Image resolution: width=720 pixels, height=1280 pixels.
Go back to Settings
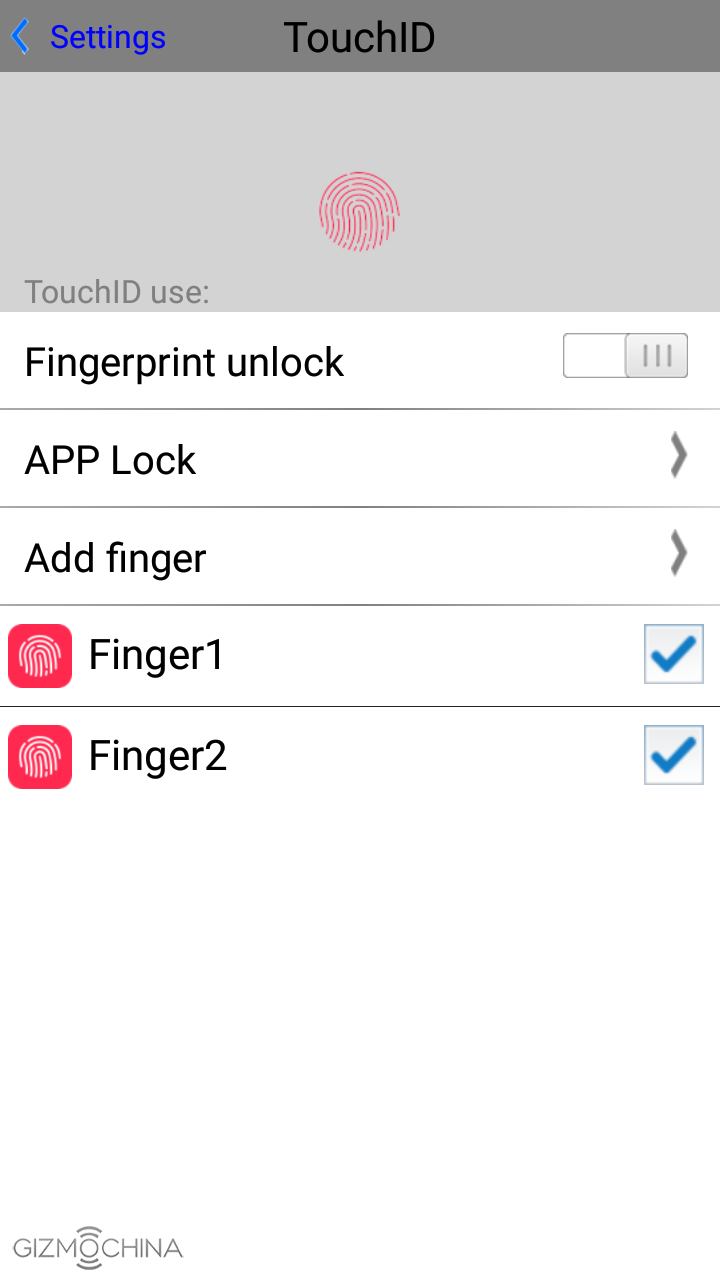[x=88, y=37]
